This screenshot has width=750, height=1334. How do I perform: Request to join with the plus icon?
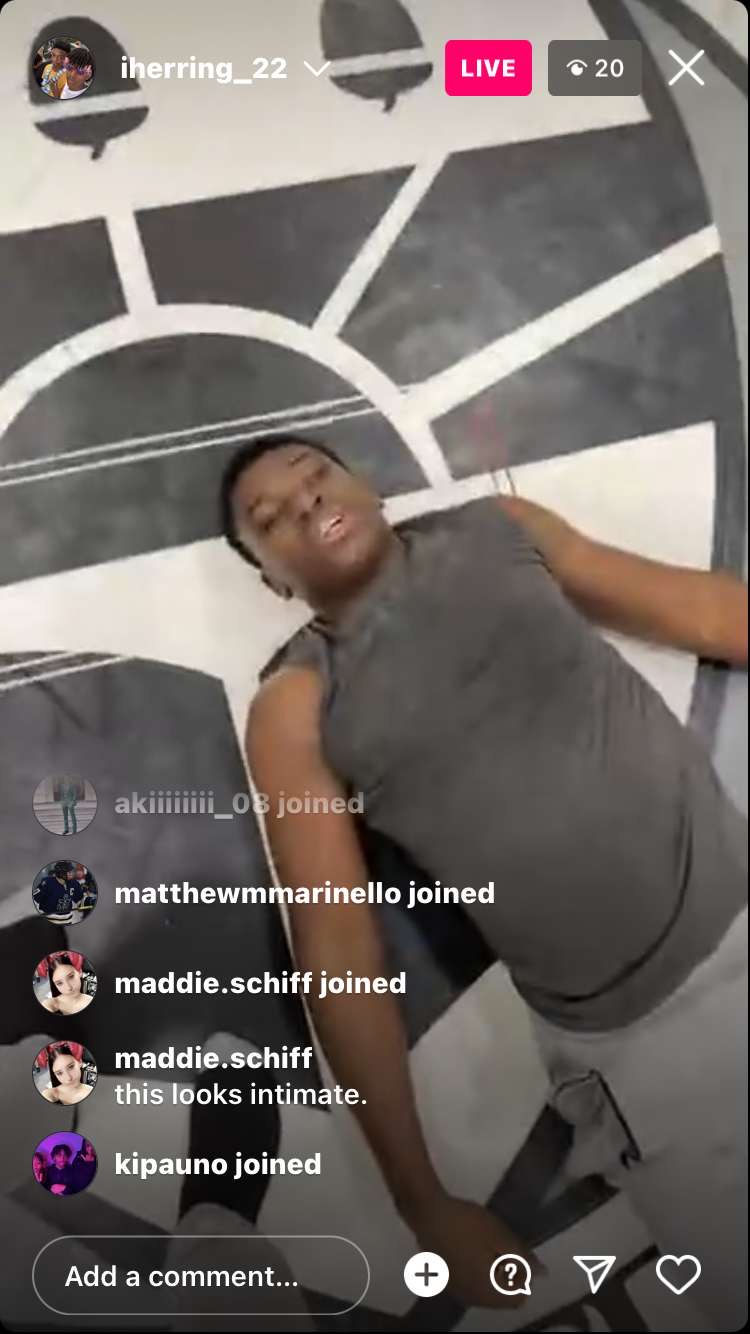pos(426,1275)
